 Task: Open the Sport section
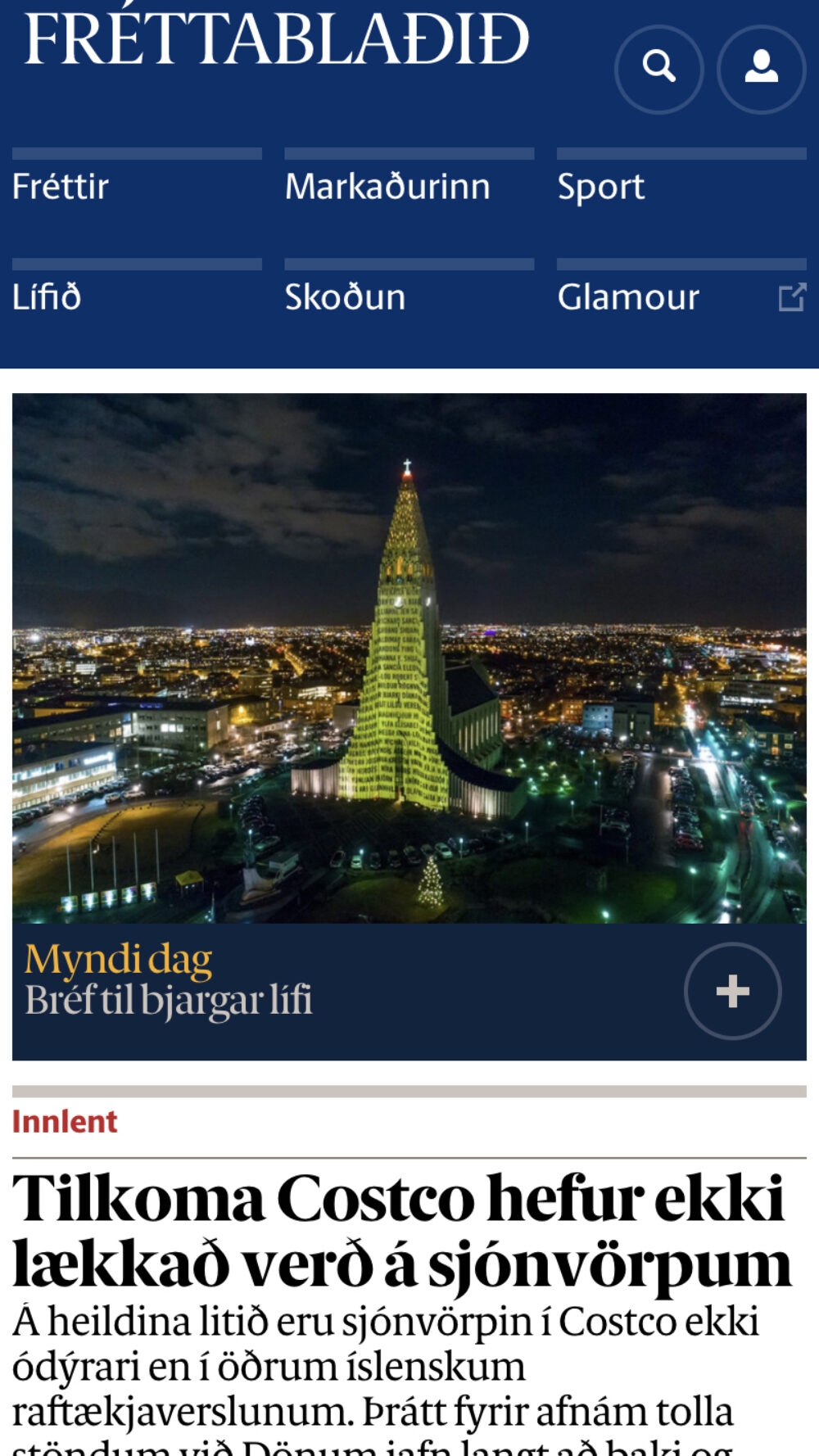[x=601, y=187]
